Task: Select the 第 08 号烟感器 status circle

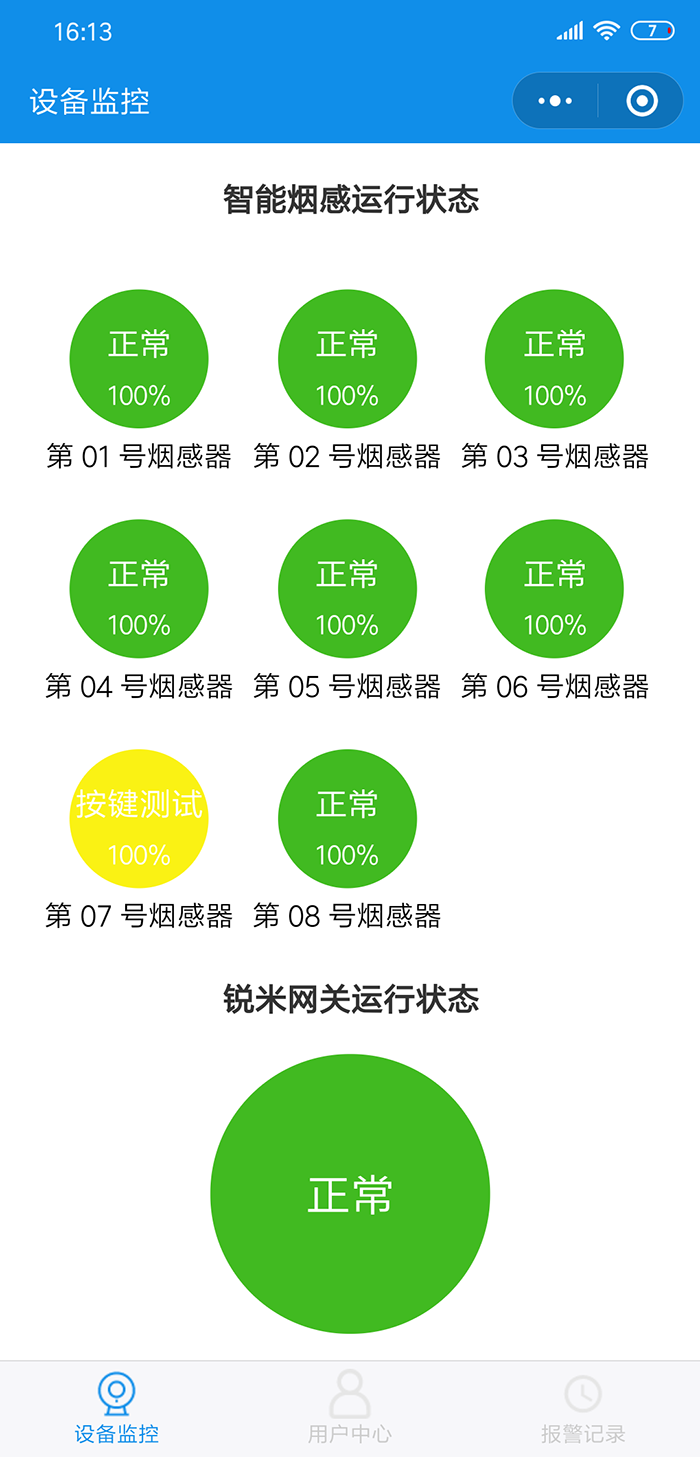Action: click(347, 818)
